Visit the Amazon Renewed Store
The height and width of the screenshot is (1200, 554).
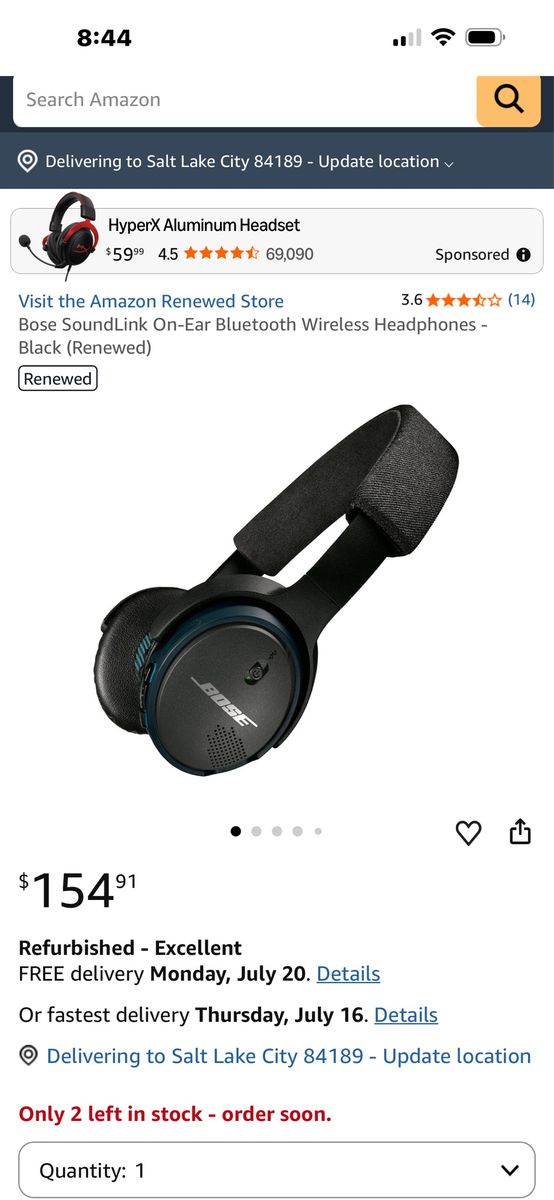(151, 301)
